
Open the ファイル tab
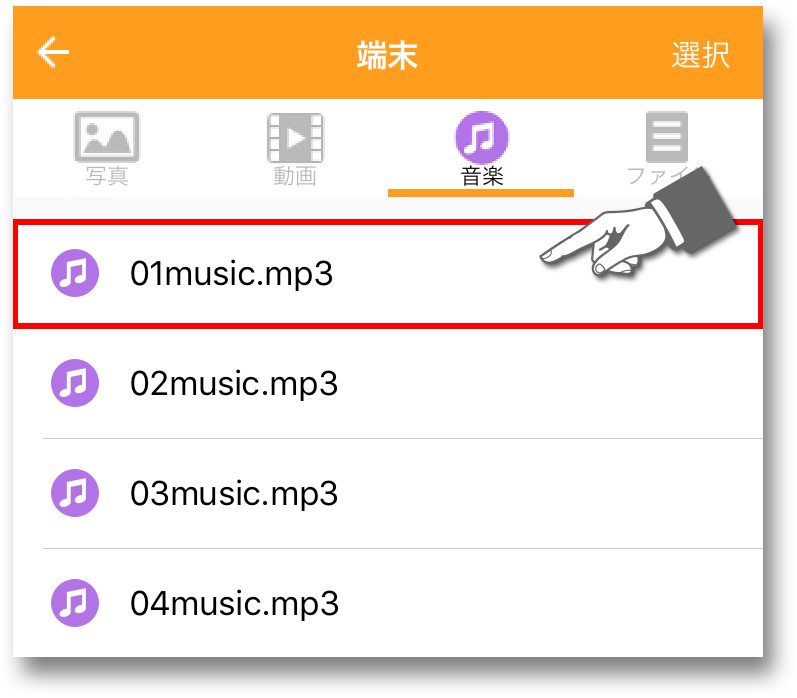pos(664,146)
